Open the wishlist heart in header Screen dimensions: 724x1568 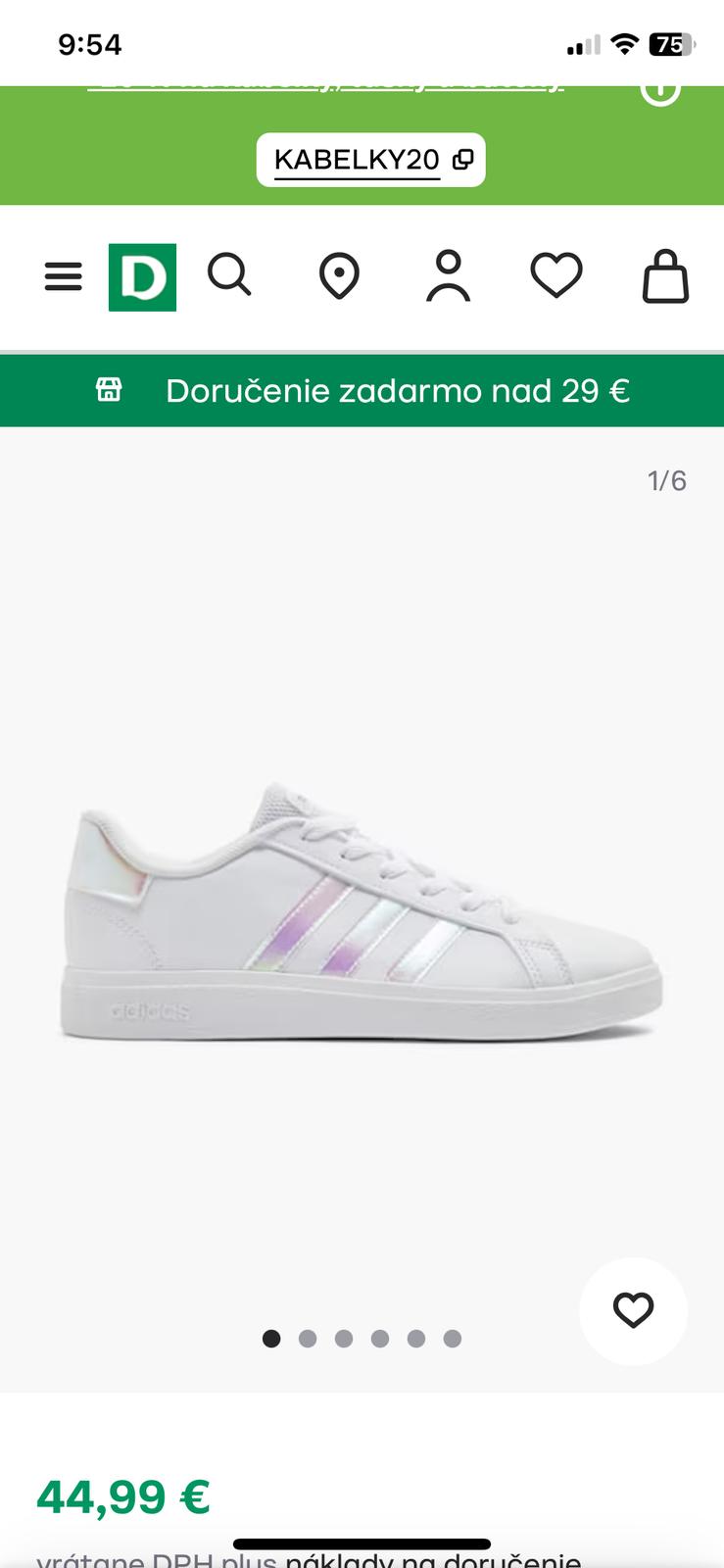click(x=556, y=275)
